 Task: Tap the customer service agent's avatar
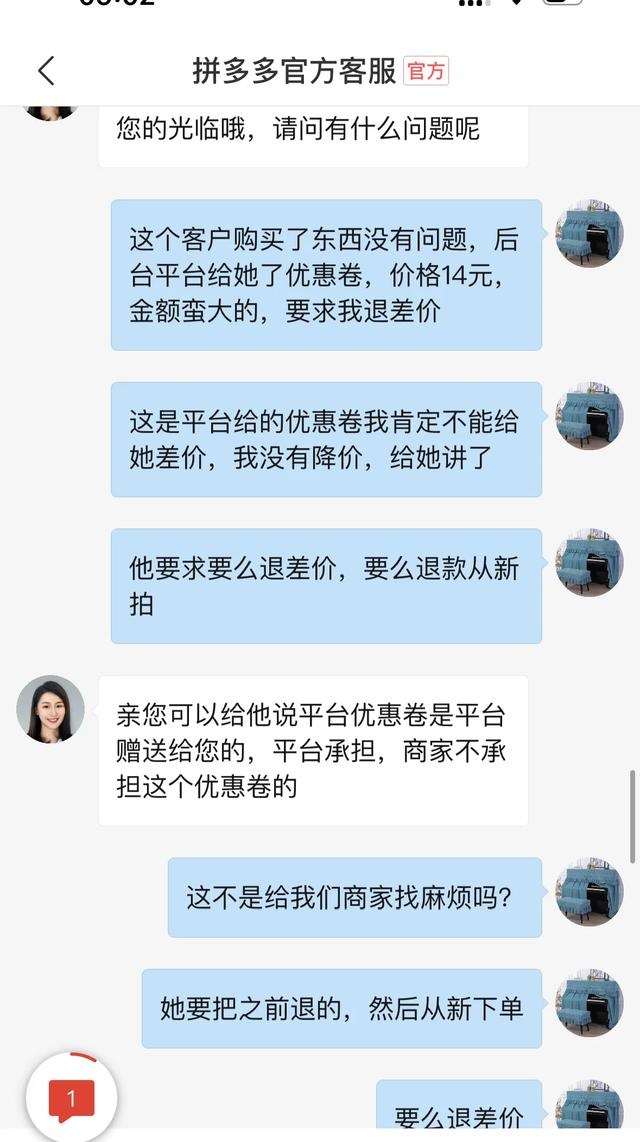tap(50, 709)
